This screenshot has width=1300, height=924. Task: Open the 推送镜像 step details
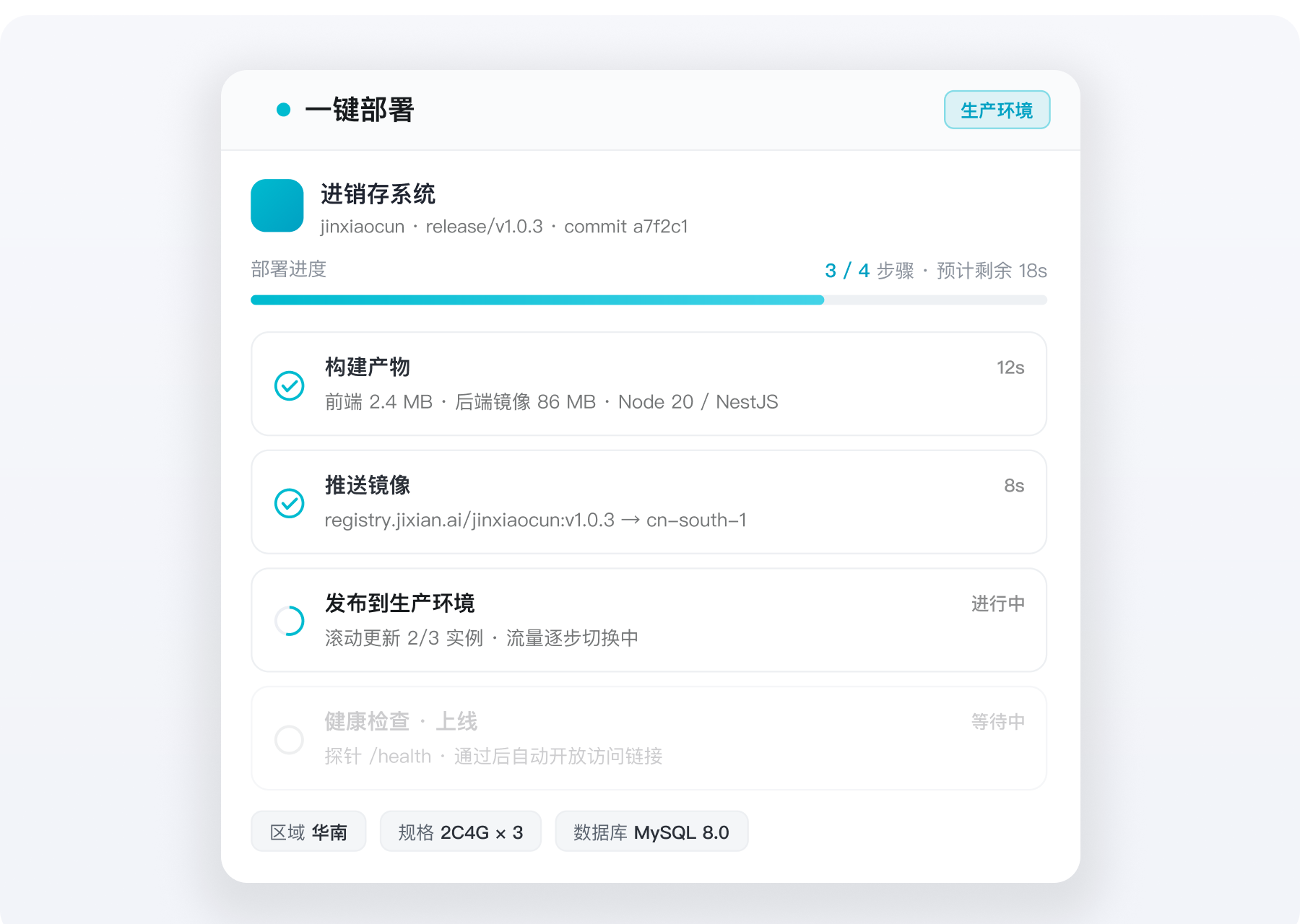[x=649, y=502]
